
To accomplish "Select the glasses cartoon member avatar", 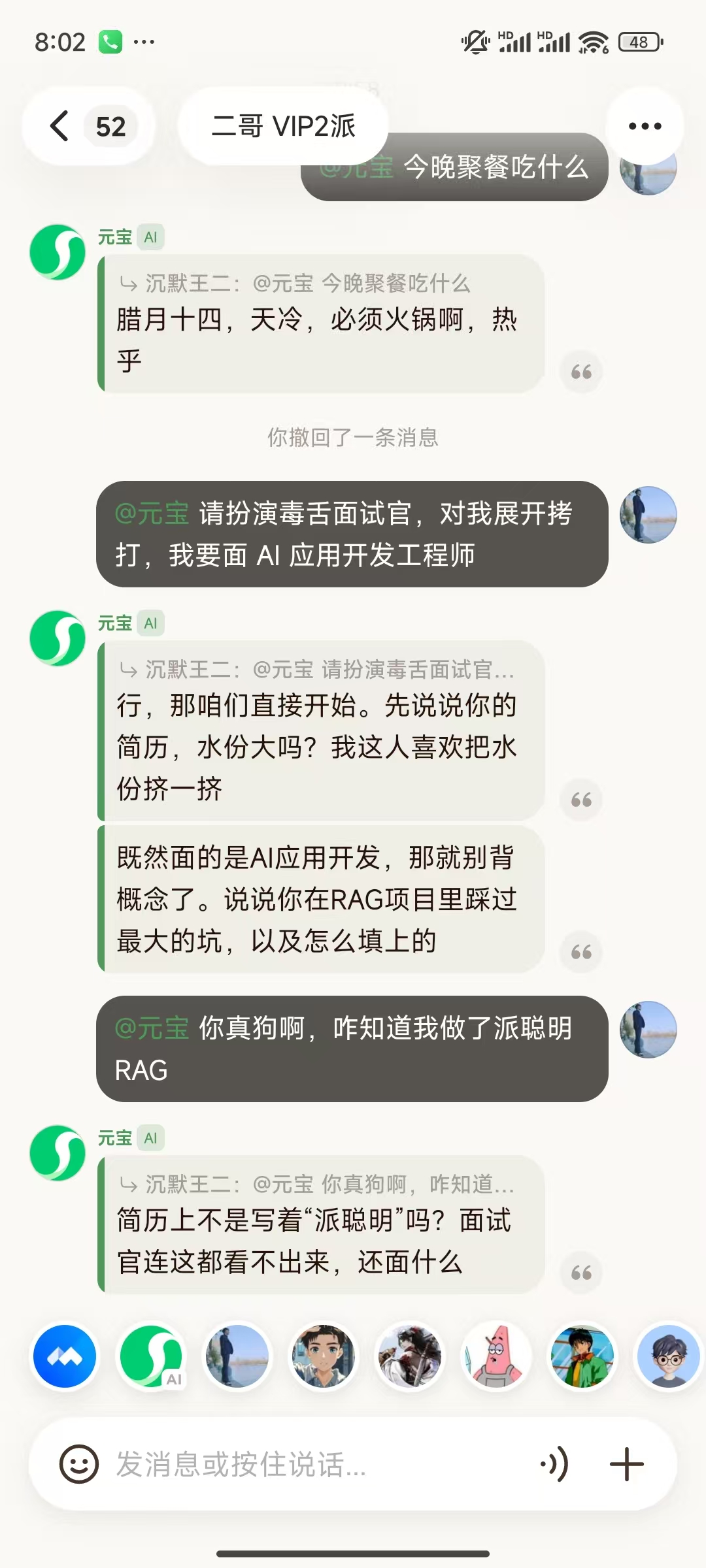I will coord(668,1356).
